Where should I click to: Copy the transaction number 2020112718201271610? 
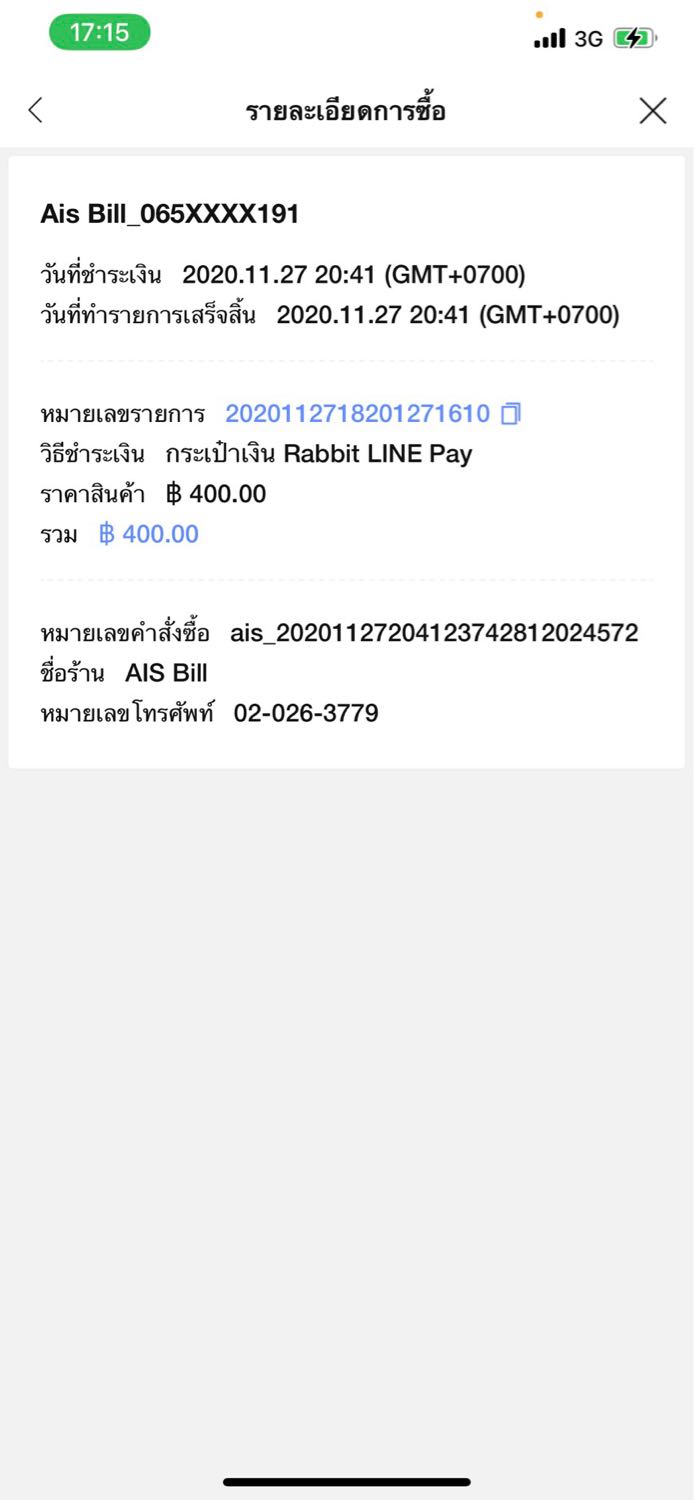pos(511,414)
